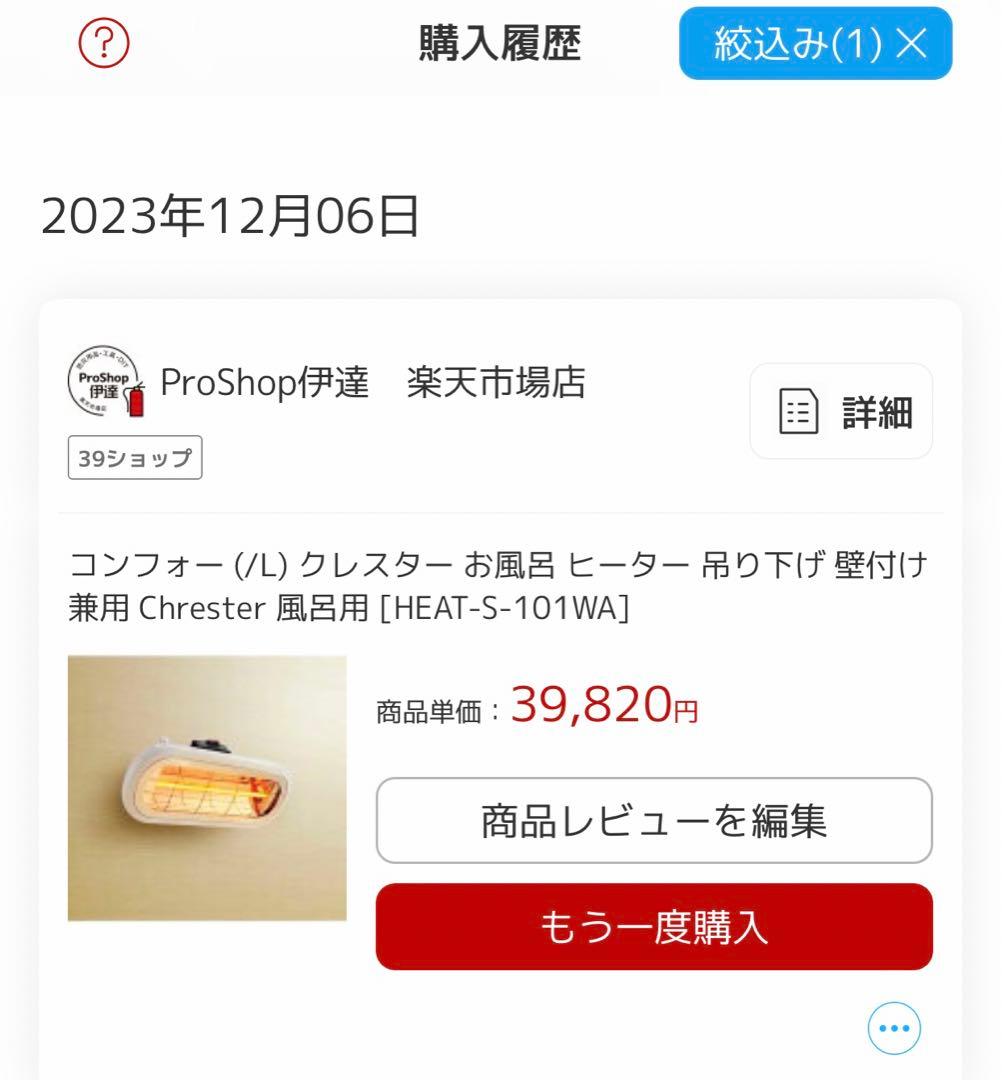This screenshot has width=1002, height=1080.
Task: Open ProShop伊達 楽天市場店 shop page
Action: pyautogui.click(x=375, y=381)
